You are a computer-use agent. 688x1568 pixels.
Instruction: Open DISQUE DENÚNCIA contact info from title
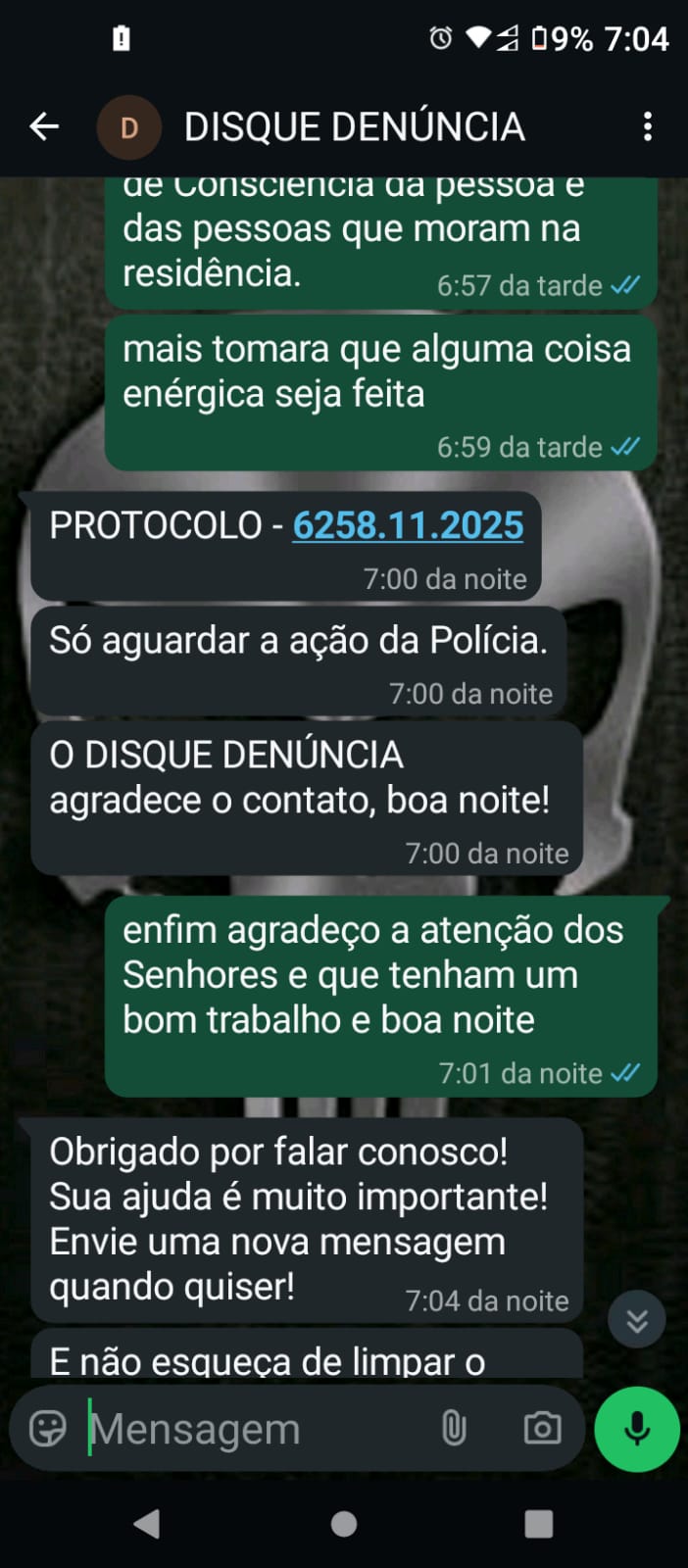(354, 127)
